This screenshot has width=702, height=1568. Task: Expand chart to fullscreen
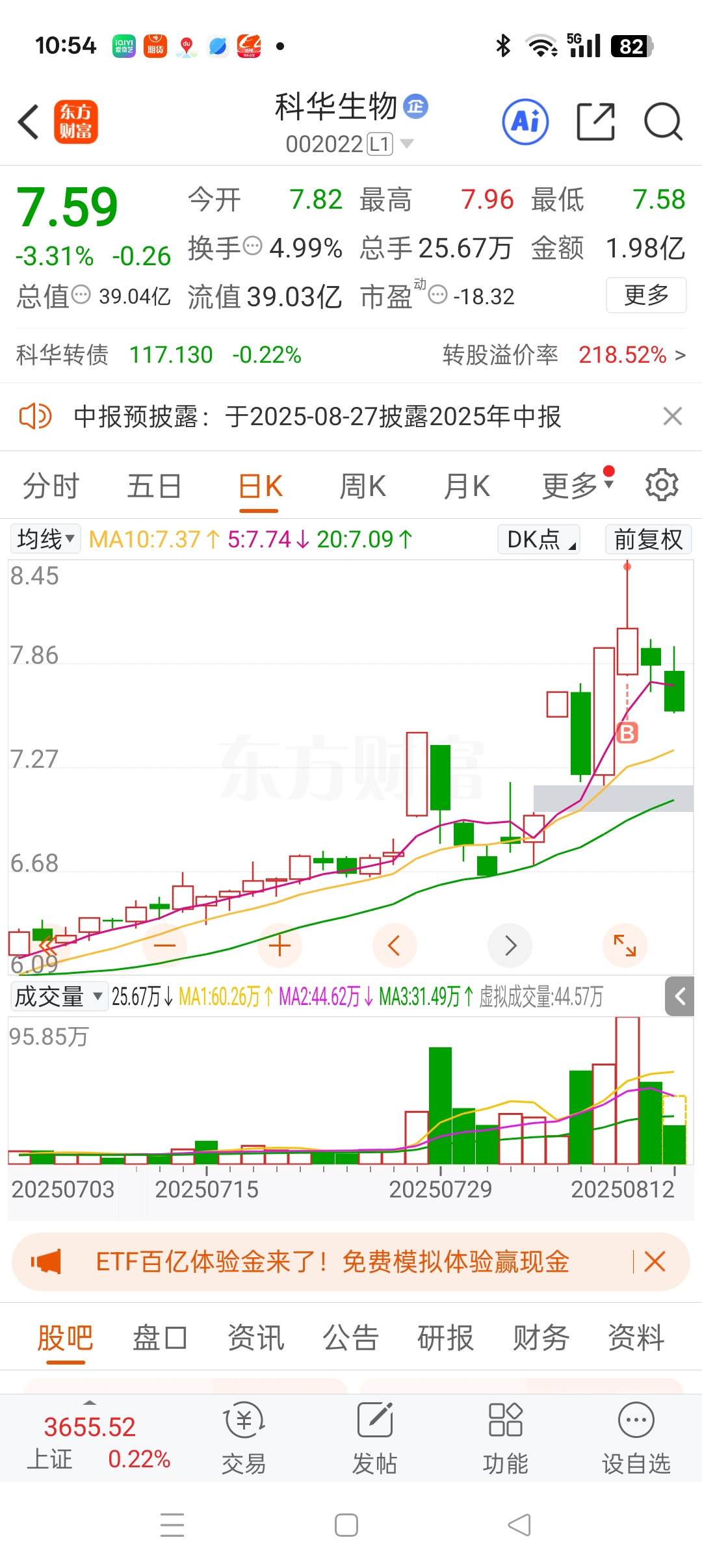pos(625,945)
